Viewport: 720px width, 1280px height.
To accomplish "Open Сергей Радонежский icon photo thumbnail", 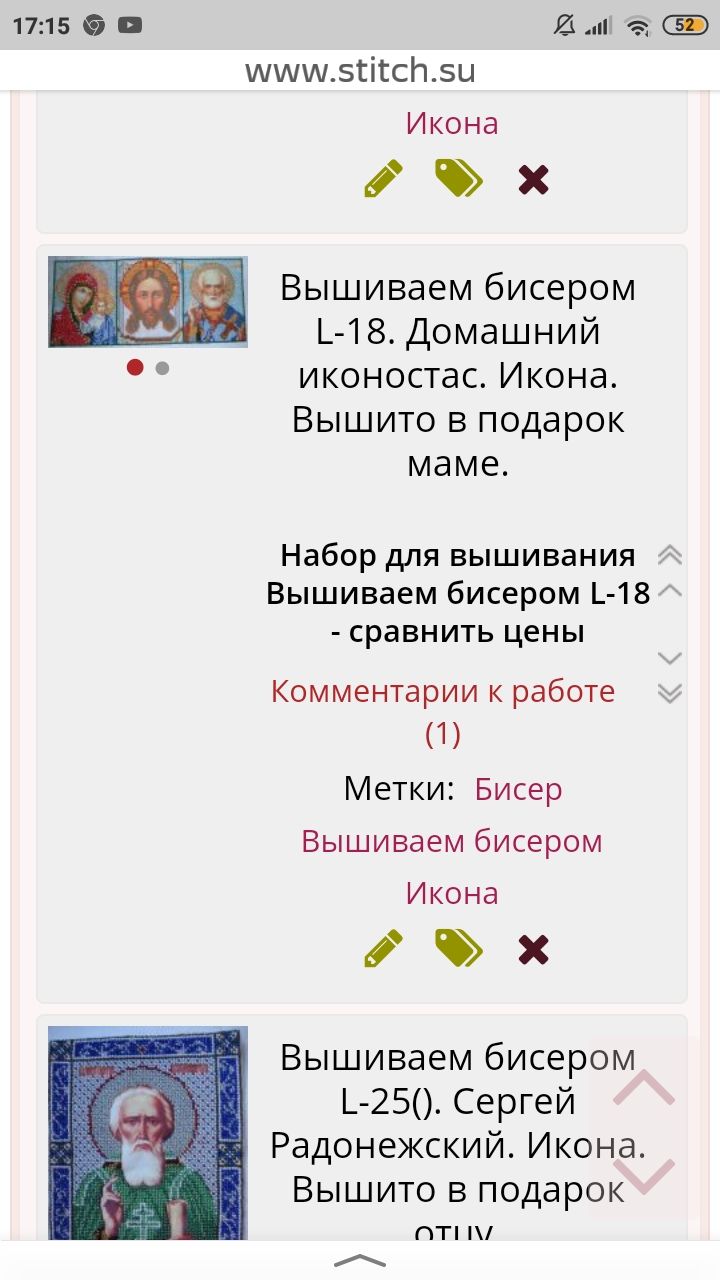I will 148,1132.
